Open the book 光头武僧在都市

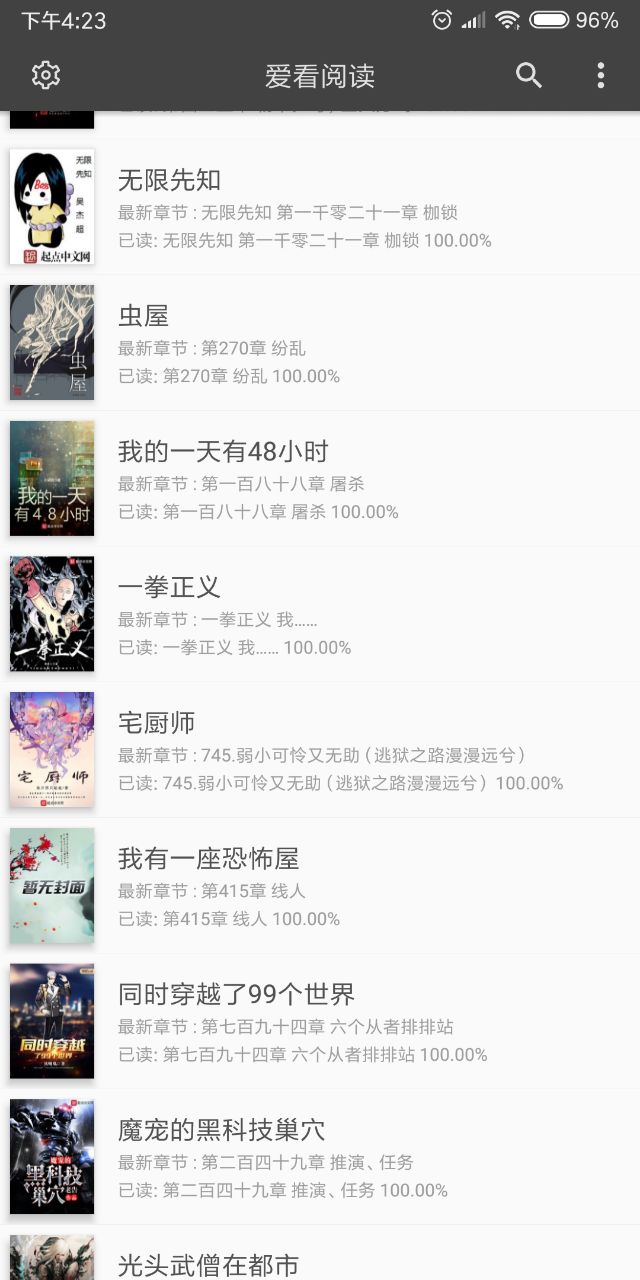pyautogui.click(x=320, y=1262)
